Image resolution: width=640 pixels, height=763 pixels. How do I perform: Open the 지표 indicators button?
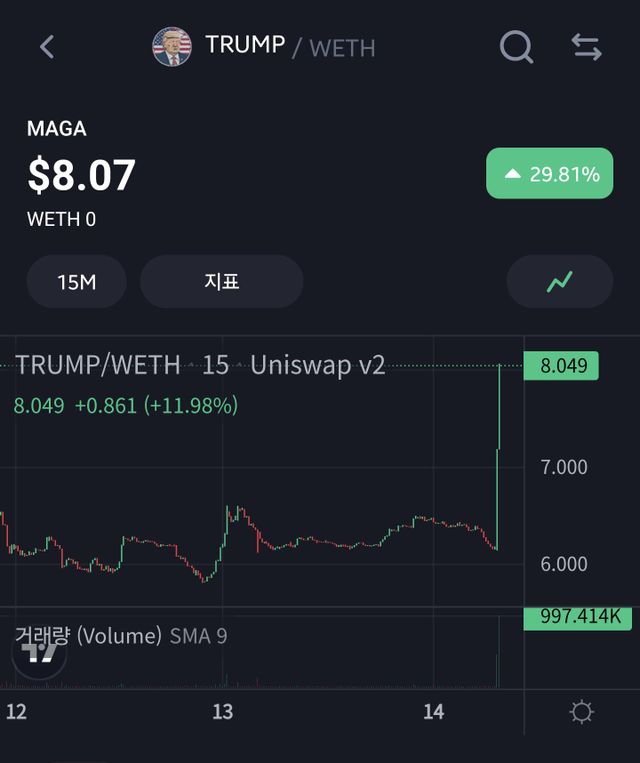coord(221,282)
